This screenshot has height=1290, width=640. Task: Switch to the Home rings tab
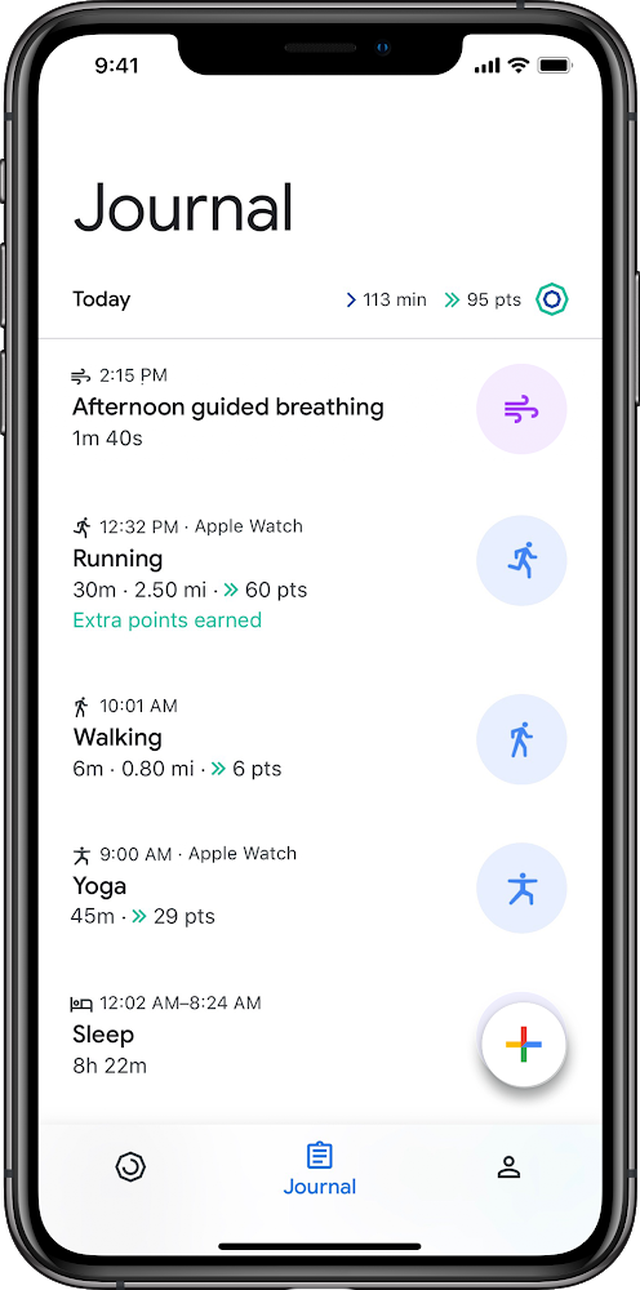(x=131, y=1166)
